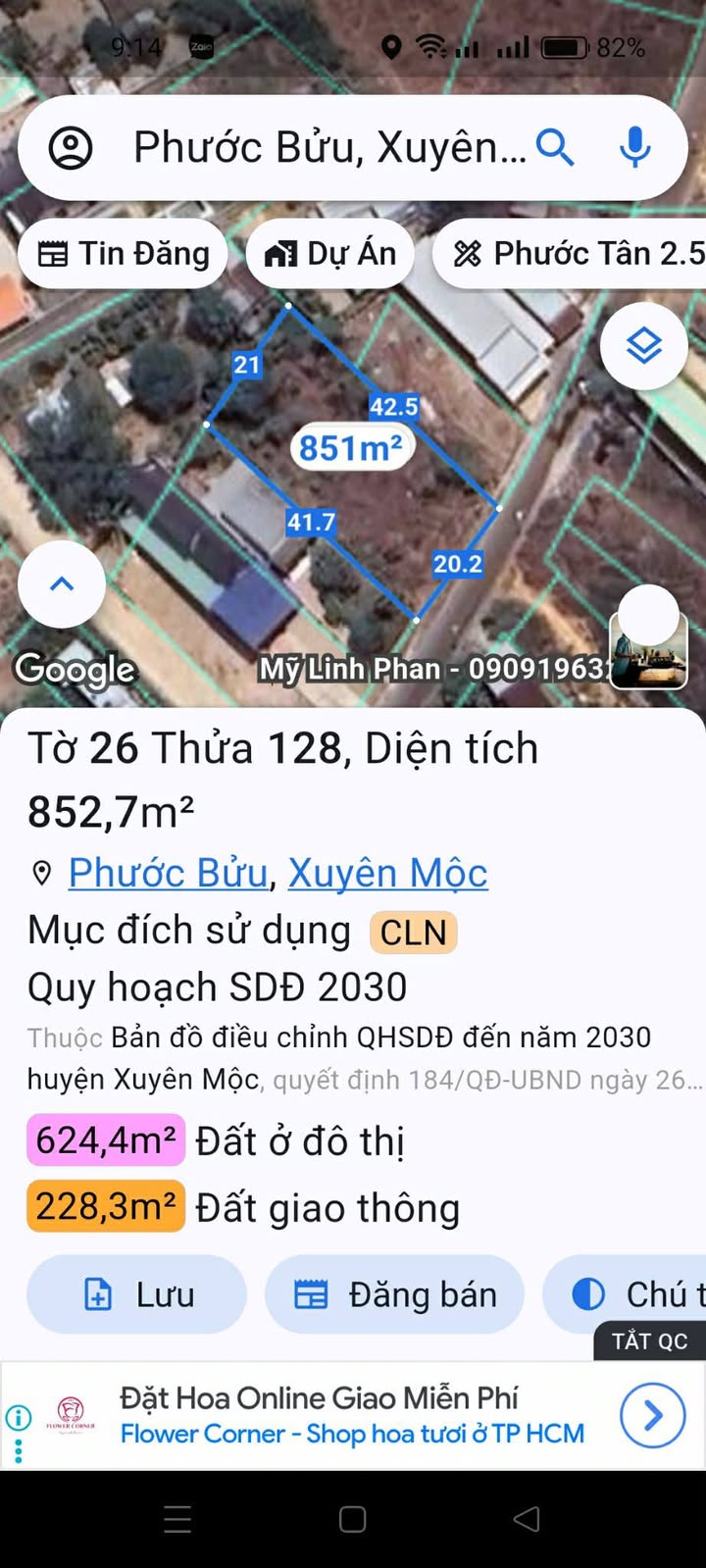Select the Dự Án chip

pyautogui.click(x=330, y=254)
